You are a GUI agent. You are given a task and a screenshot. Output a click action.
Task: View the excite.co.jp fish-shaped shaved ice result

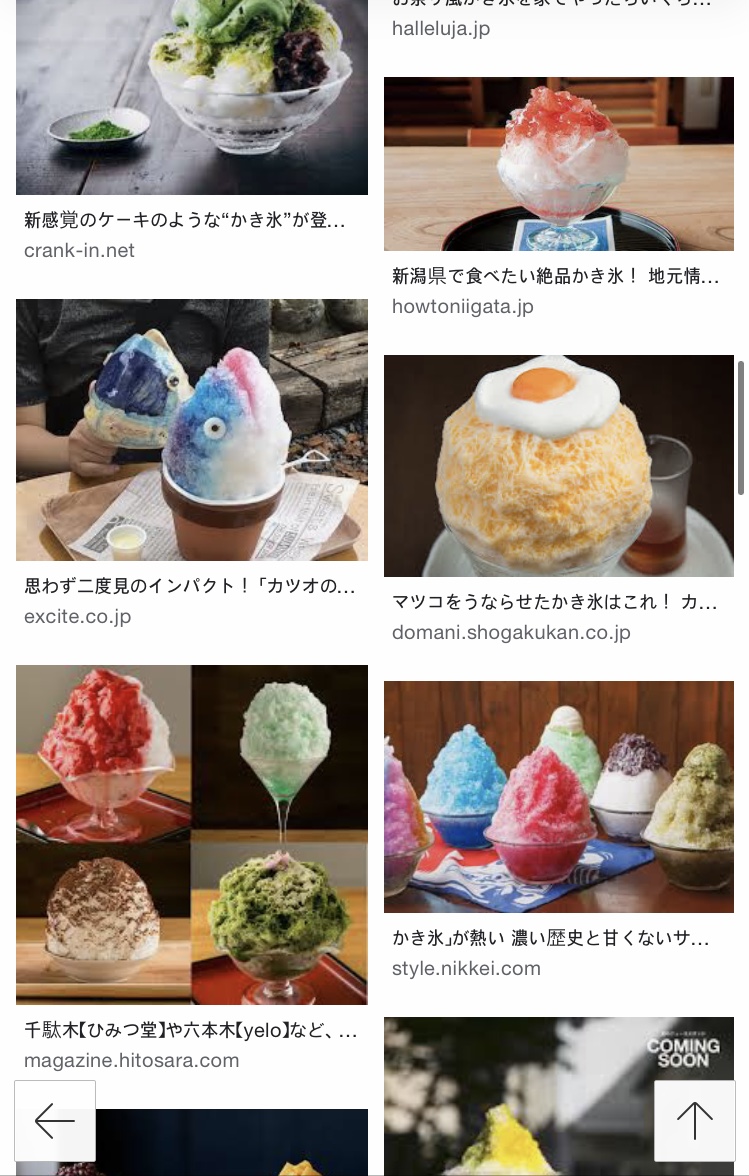191,430
